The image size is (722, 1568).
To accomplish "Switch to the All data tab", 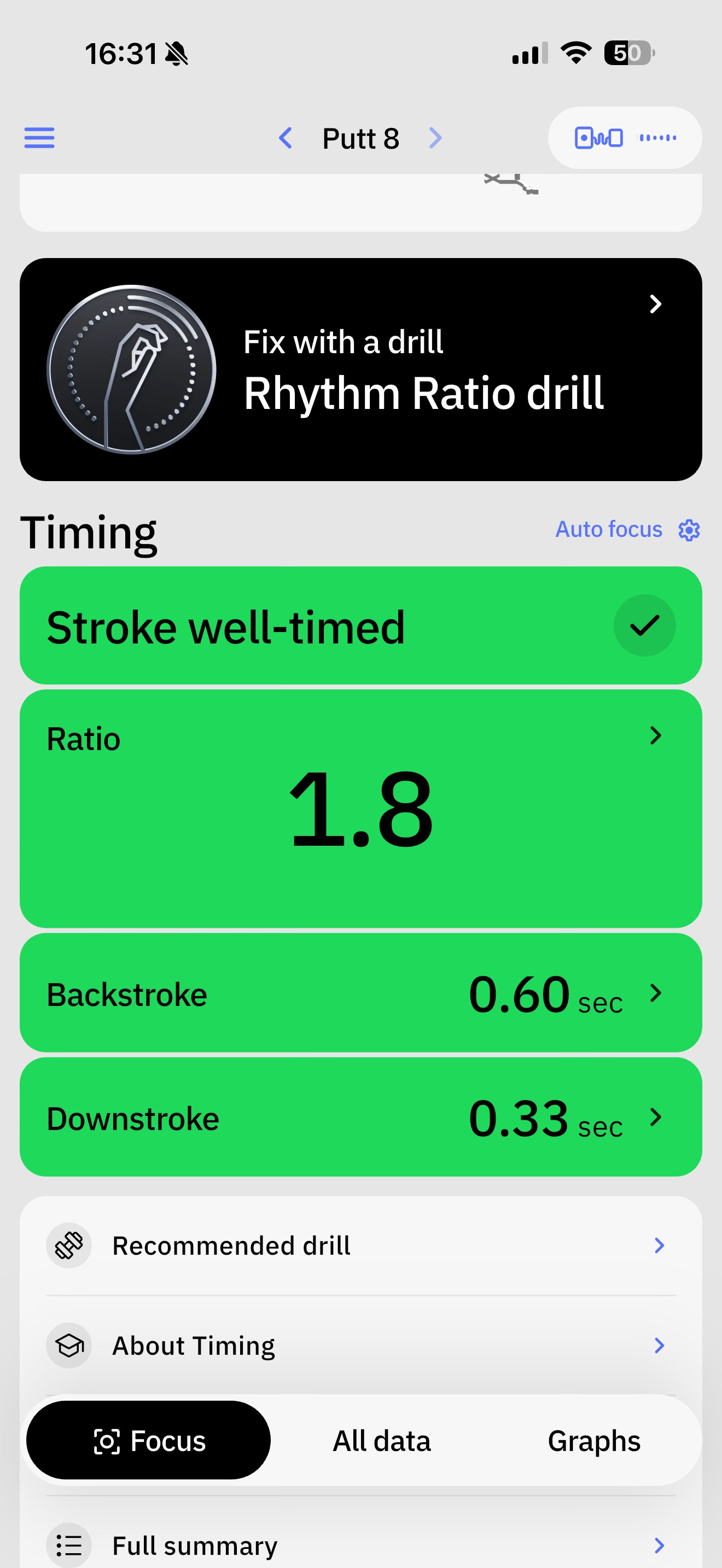I will click(382, 1441).
